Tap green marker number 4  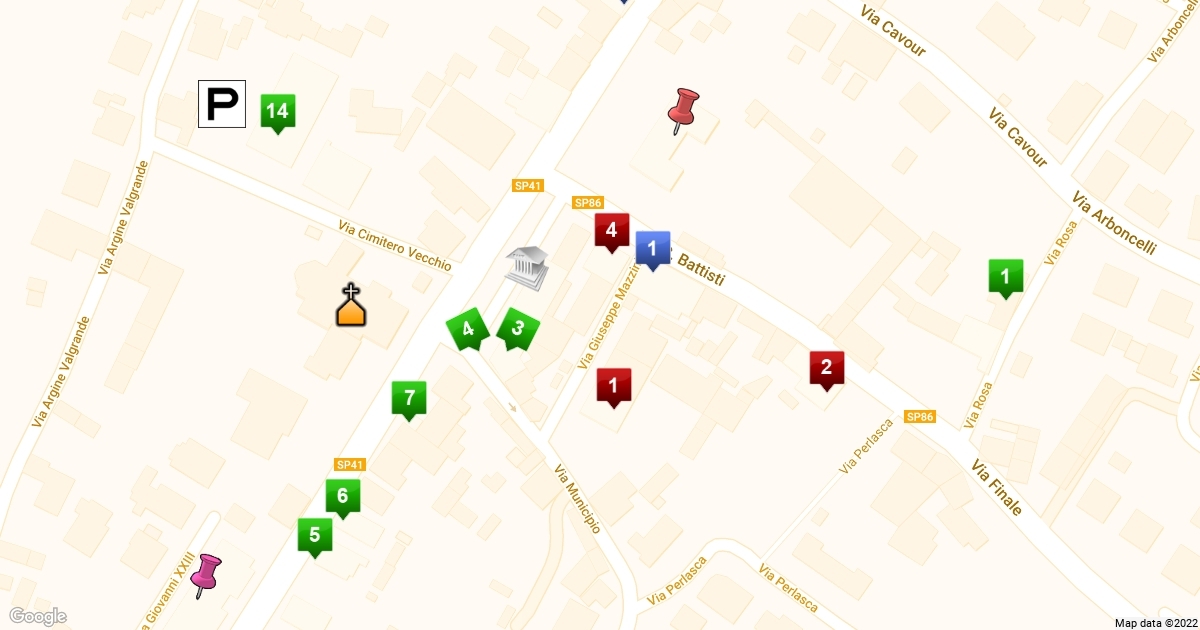click(467, 329)
